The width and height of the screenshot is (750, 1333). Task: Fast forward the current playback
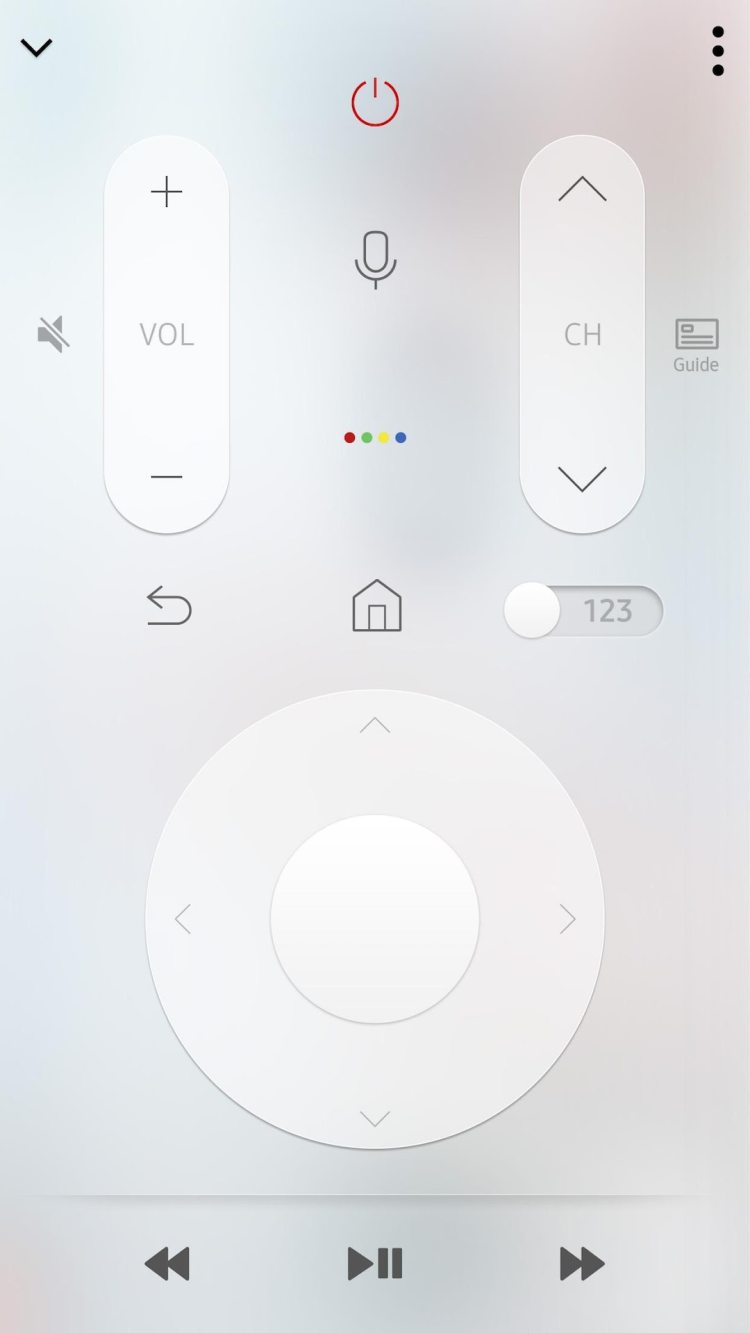coord(582,1264)
